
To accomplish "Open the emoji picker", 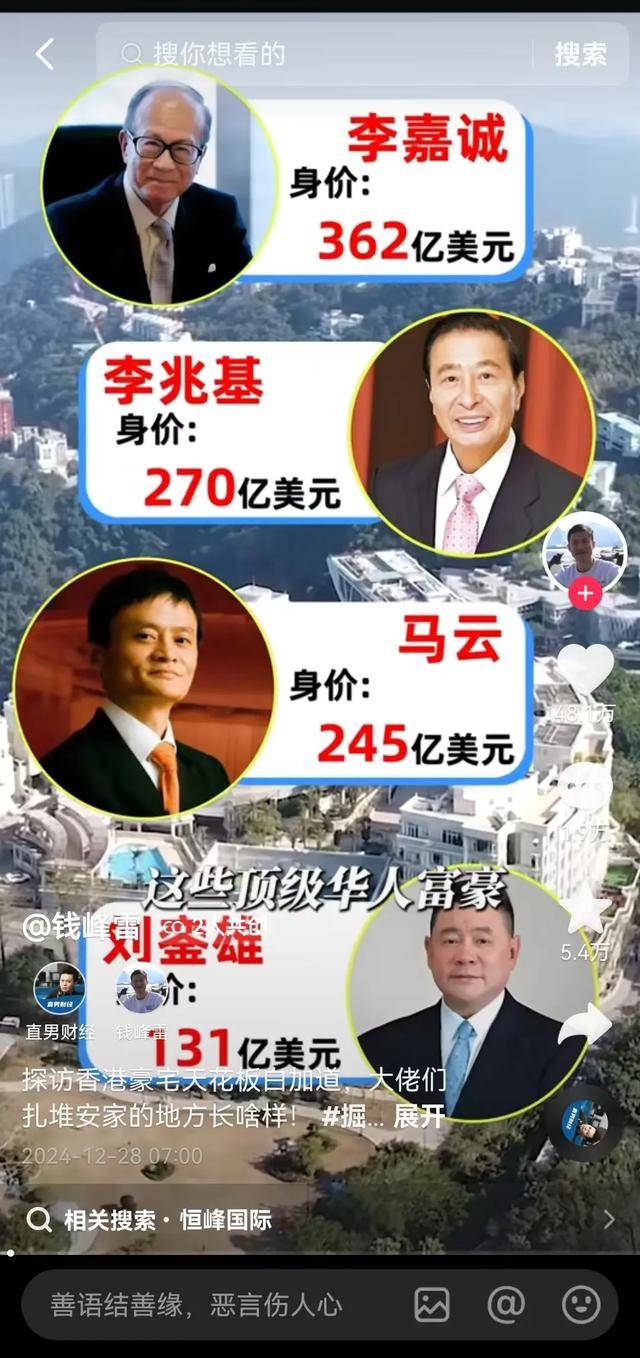I will [581, 1304].
